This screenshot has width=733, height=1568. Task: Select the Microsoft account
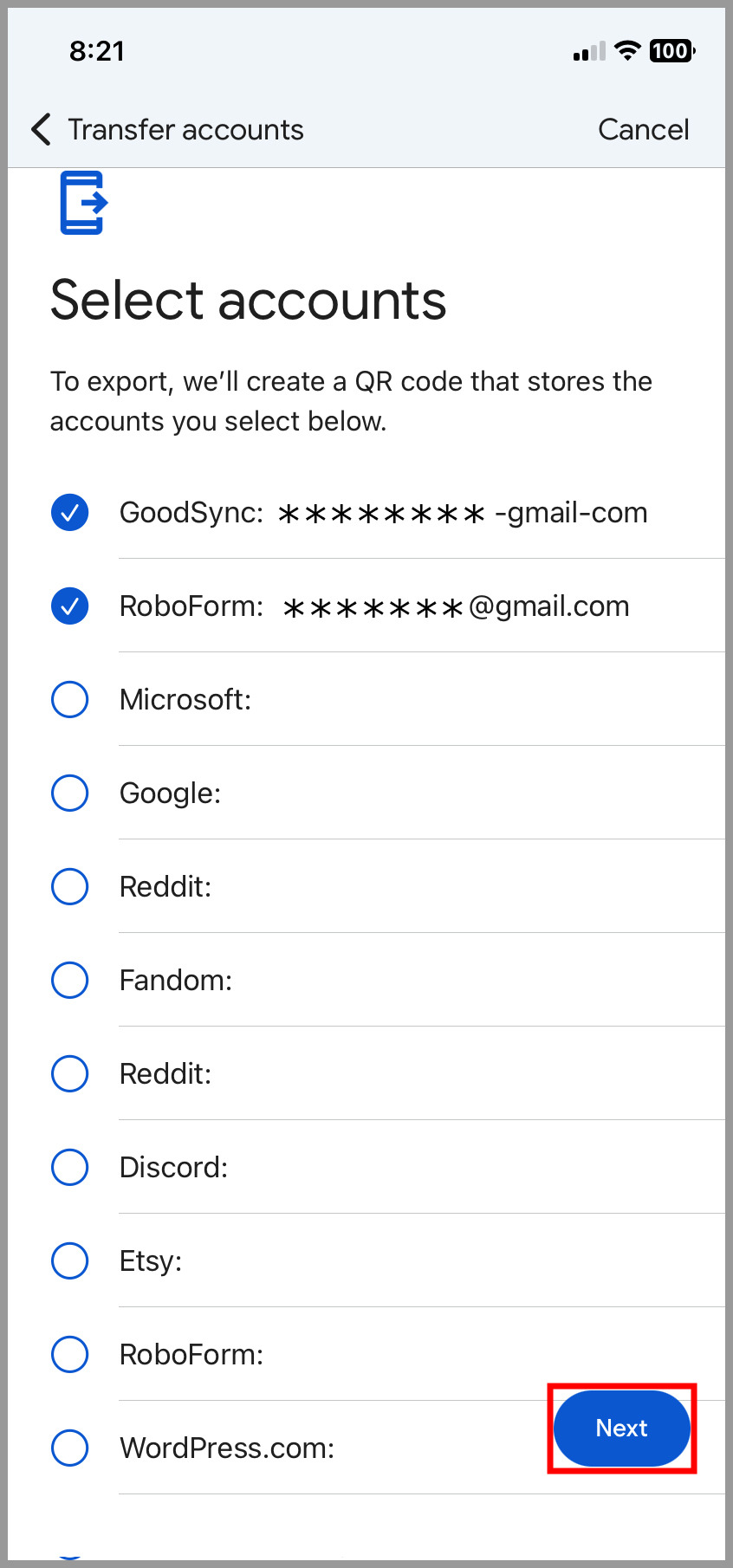[70, 699]
